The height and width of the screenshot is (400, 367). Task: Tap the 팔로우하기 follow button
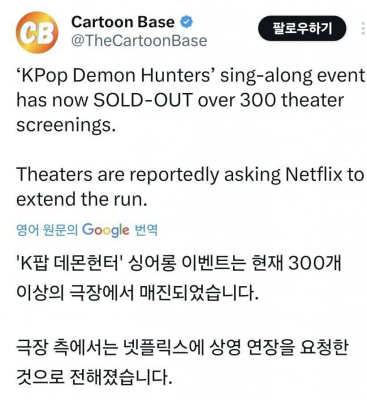[x=302, y=29]
